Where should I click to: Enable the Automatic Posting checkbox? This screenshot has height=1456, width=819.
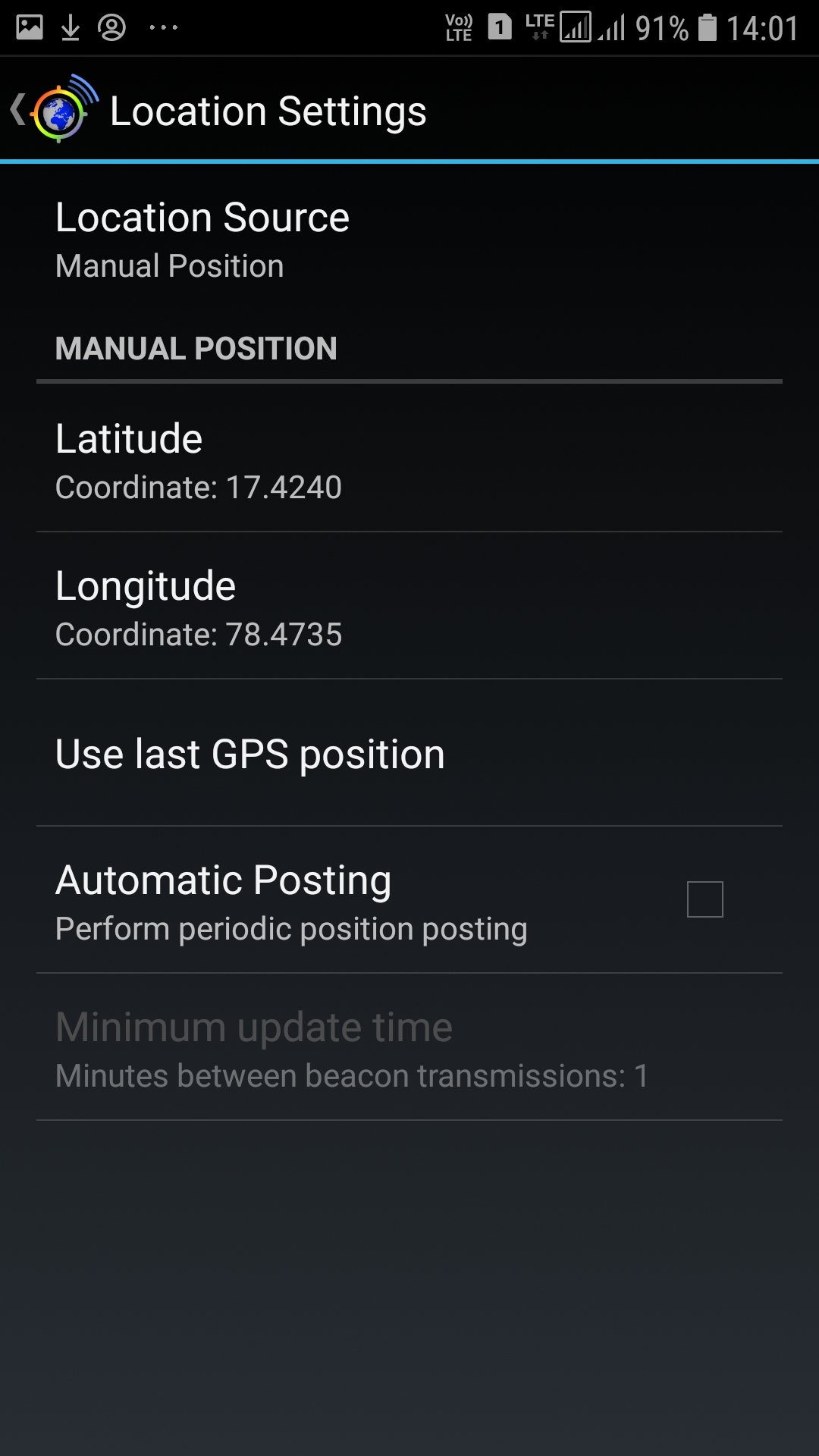pyautogui.click(x=704, y=899)
